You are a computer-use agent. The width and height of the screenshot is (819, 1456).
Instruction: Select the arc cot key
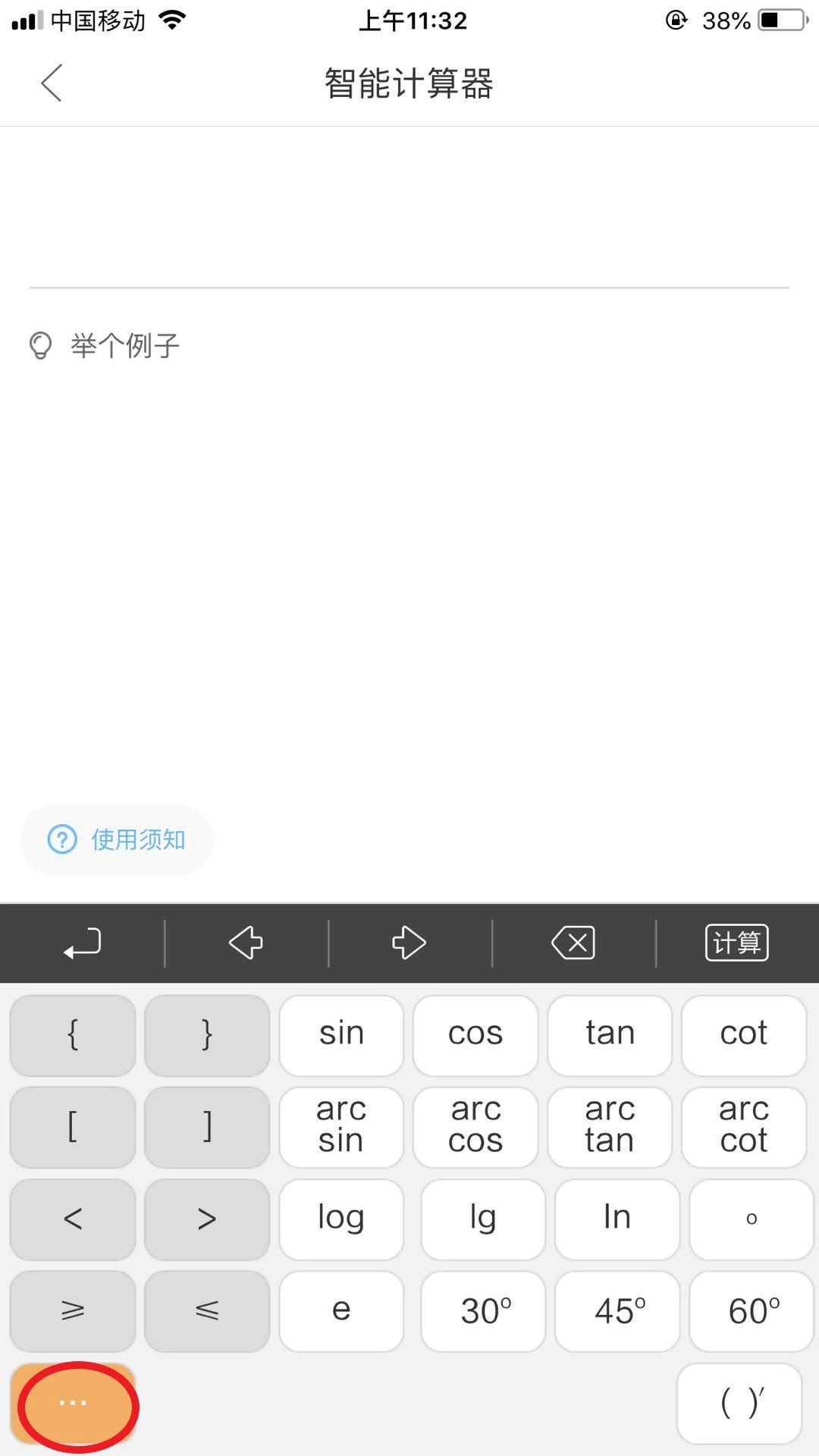[744, 1126]
